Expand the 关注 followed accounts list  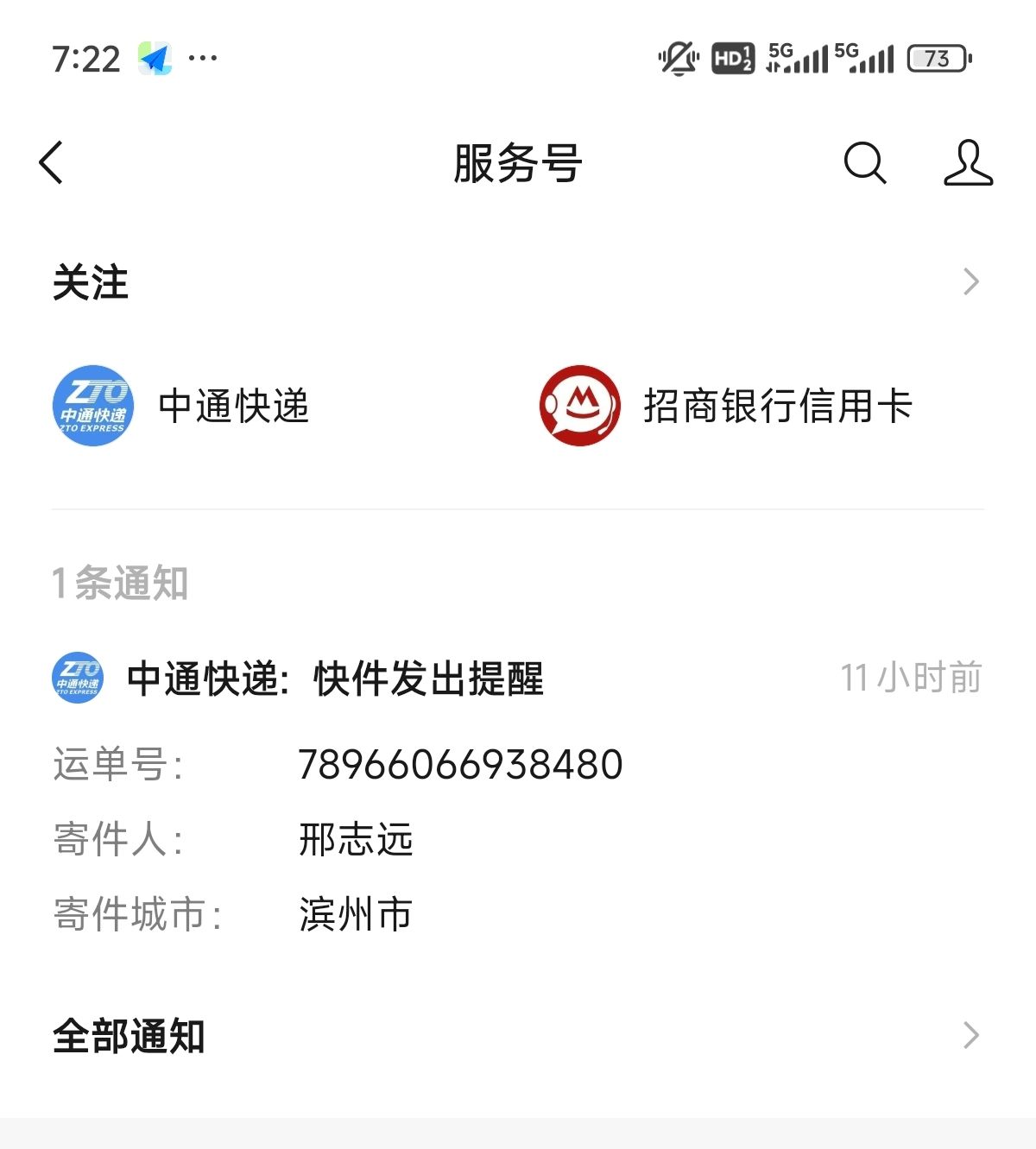pyautogui.click(x=518, y=282)
